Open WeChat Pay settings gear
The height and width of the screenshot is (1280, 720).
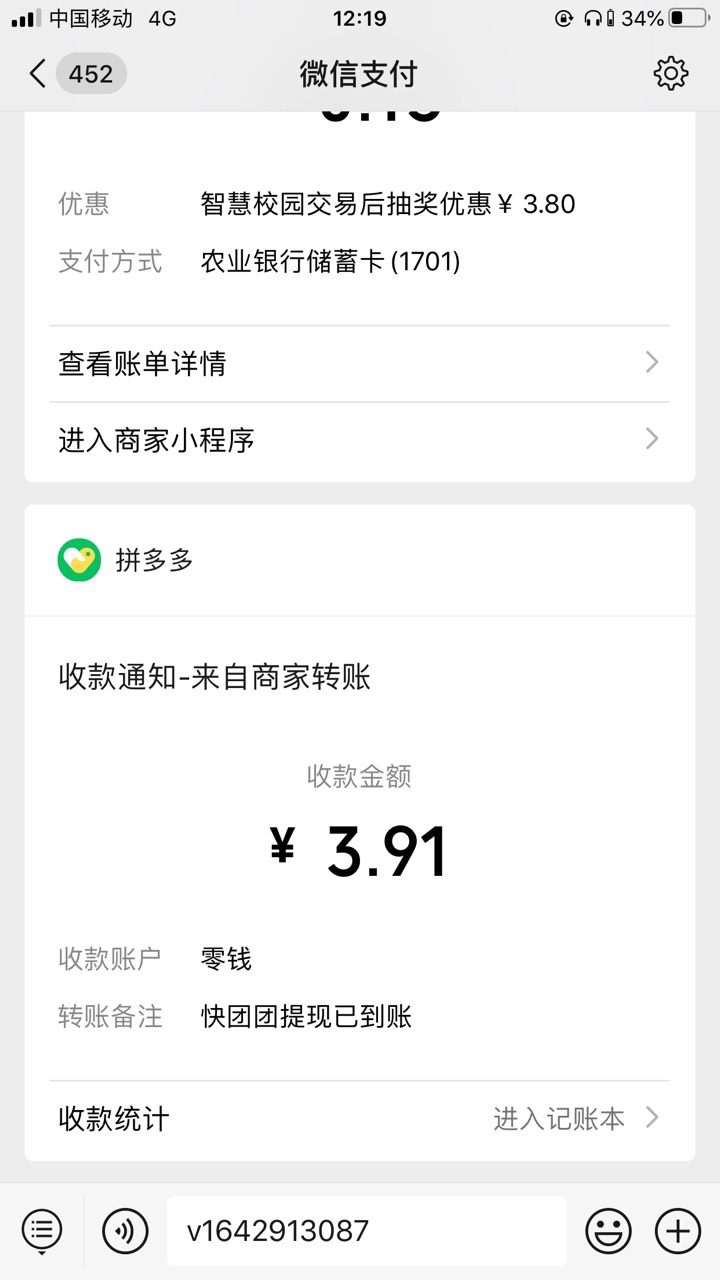[670, 74]
